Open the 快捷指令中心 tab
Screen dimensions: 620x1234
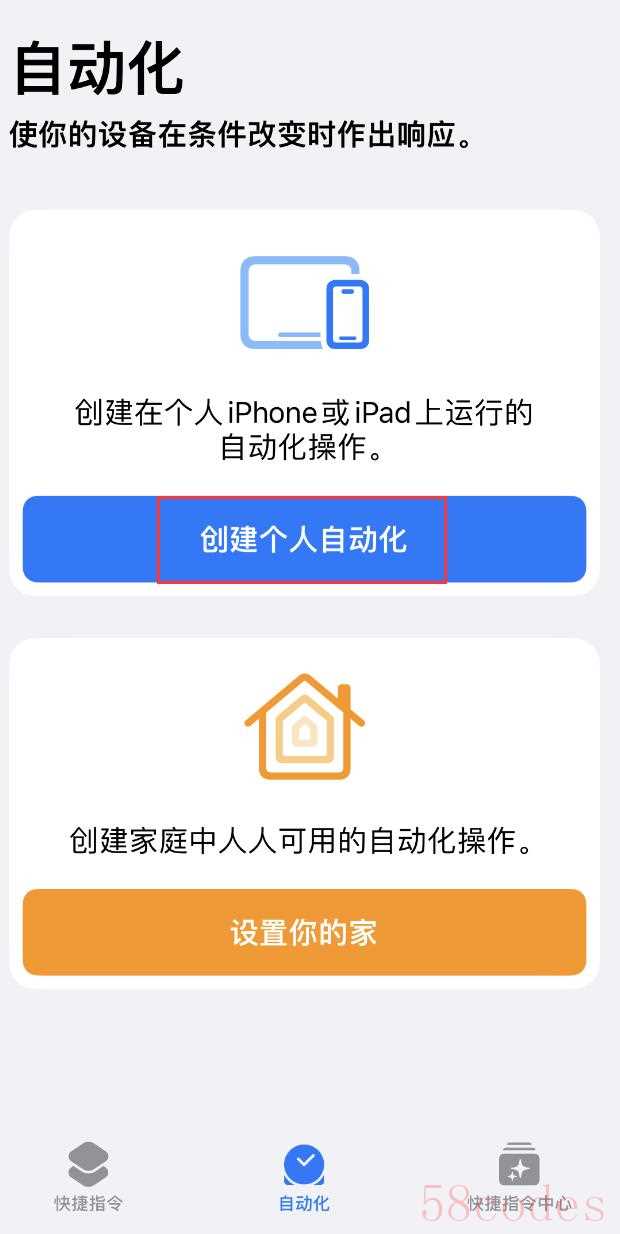pyautogui.click(x=518, y=1176)
